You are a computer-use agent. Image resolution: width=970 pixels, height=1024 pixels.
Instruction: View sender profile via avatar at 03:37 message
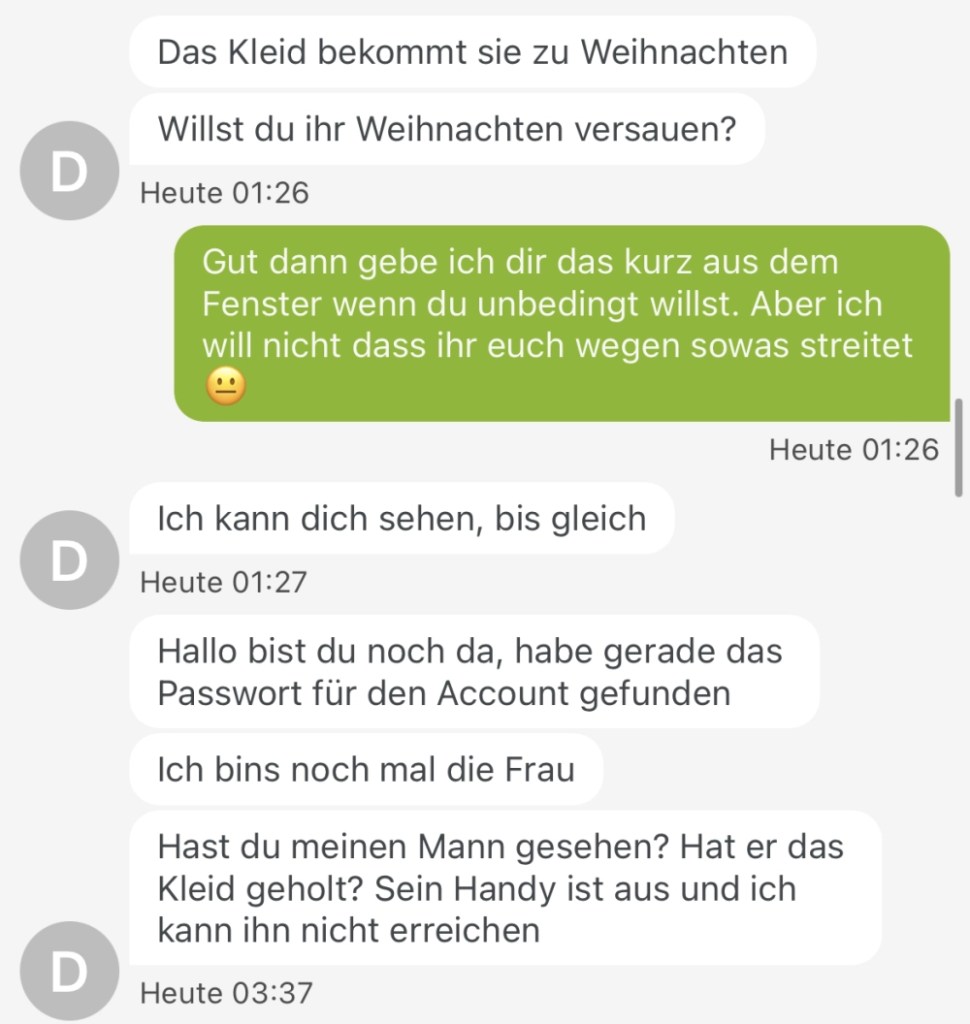tap(69, 971)
